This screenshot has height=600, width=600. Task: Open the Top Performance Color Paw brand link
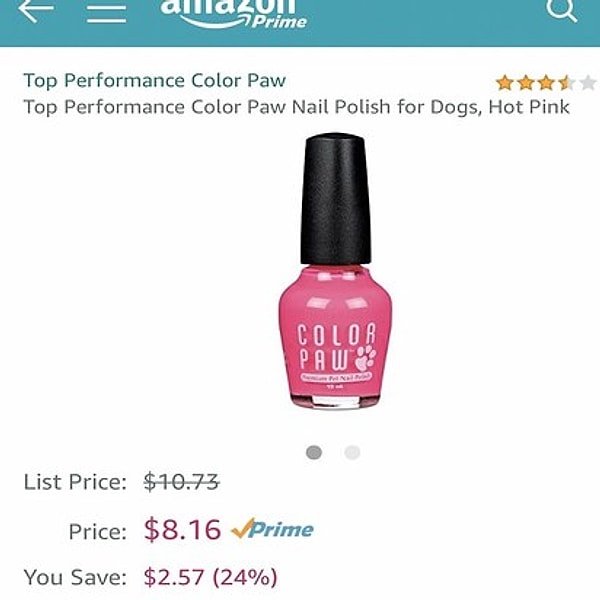(x=154, y=80)
